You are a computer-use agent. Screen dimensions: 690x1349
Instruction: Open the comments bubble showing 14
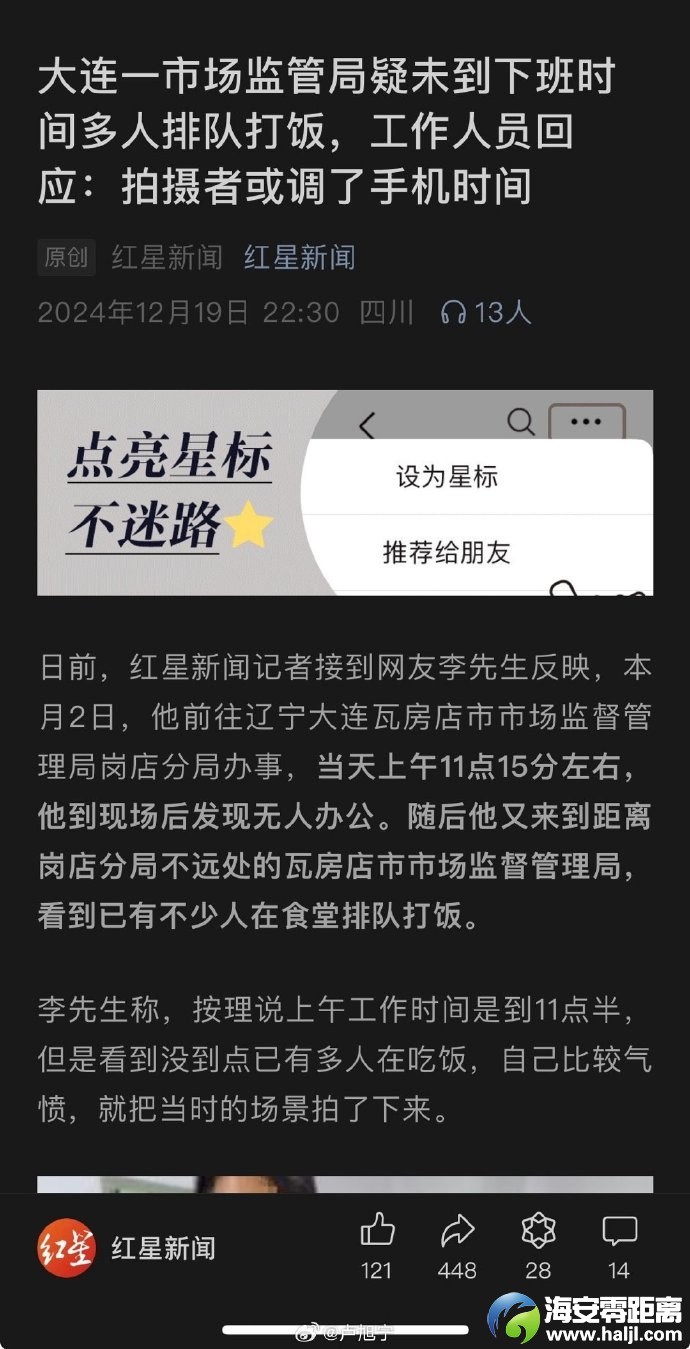click(x=619, y=1230)
